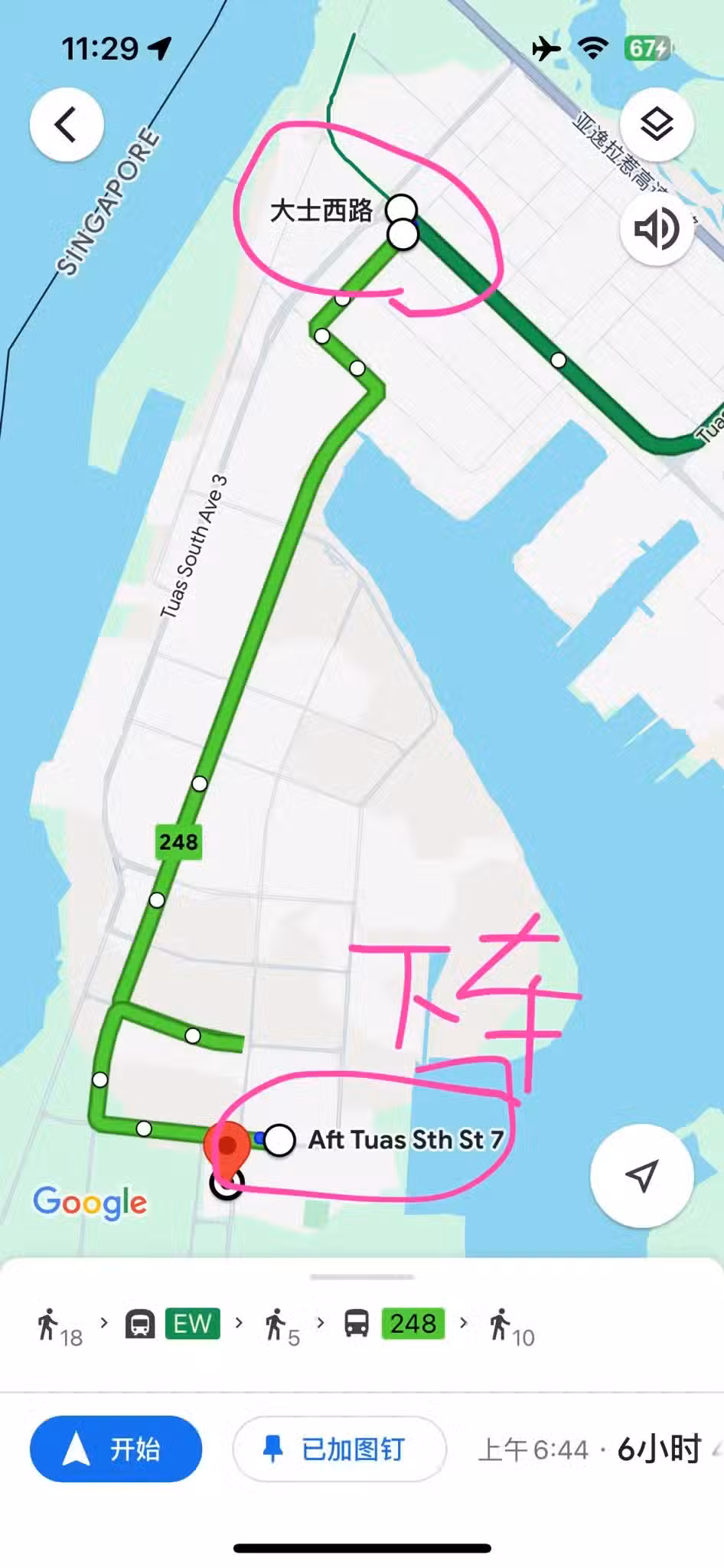Toggle voice guidance sound

pos(657,228)
